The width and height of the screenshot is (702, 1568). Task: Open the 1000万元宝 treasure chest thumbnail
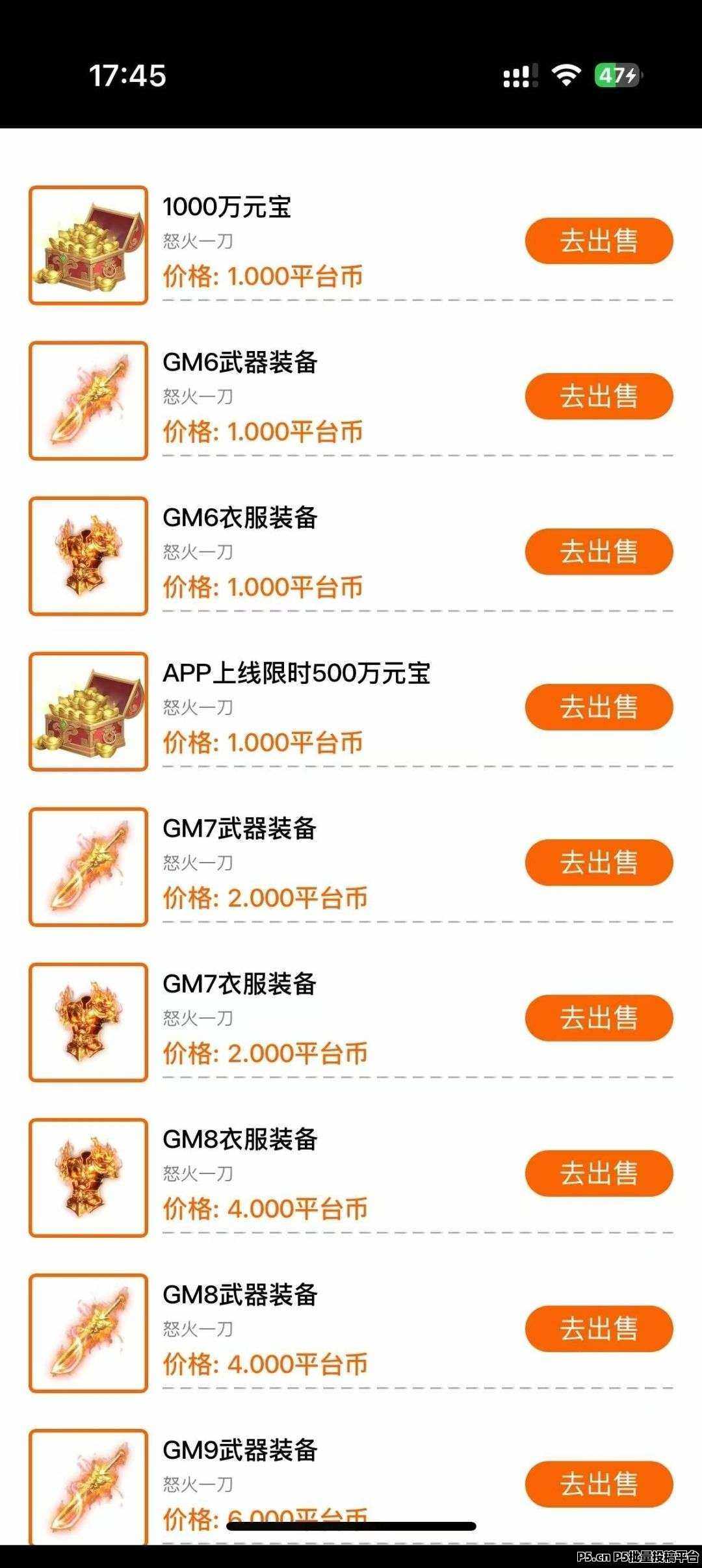pos(88,245)
